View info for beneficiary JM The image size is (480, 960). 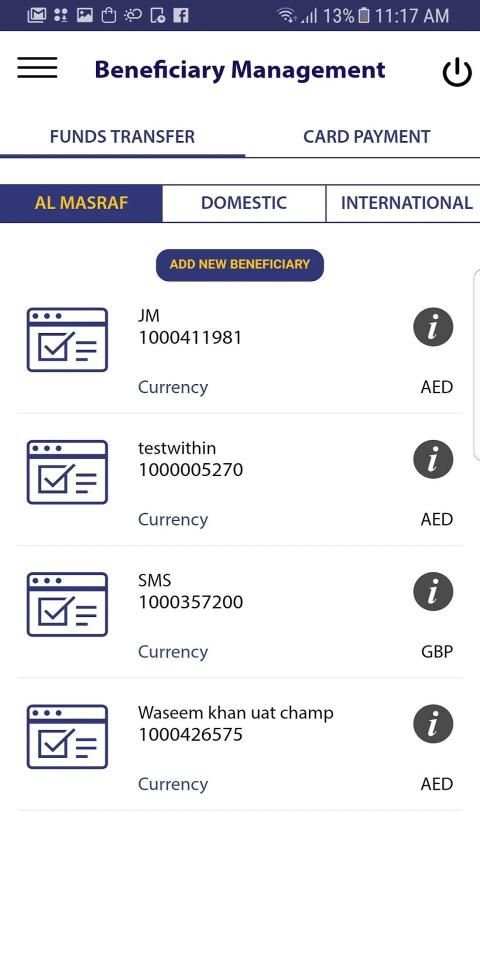[433, 327]
